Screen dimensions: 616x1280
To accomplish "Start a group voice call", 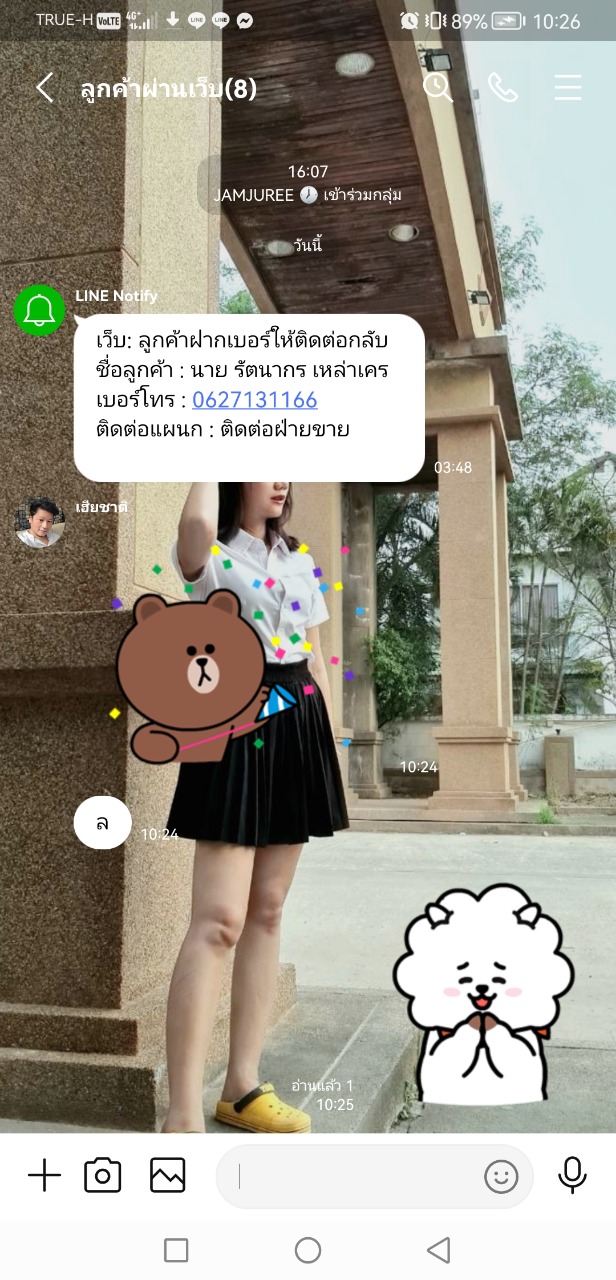I will point(503,88).
